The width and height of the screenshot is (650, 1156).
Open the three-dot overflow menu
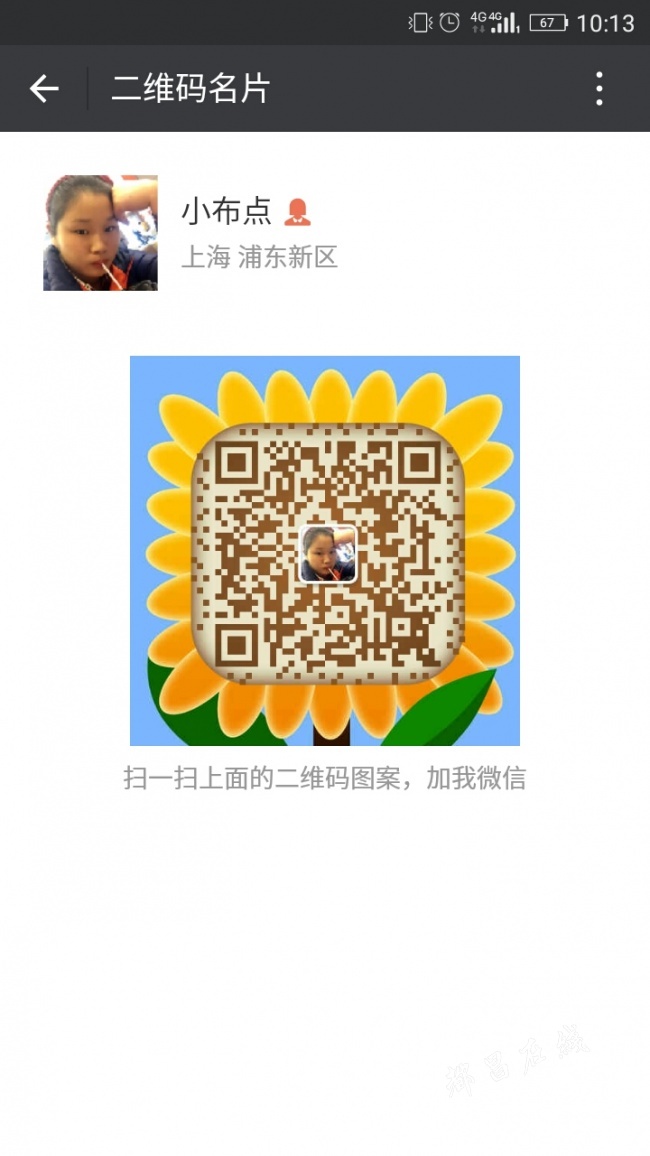point(599,88)
